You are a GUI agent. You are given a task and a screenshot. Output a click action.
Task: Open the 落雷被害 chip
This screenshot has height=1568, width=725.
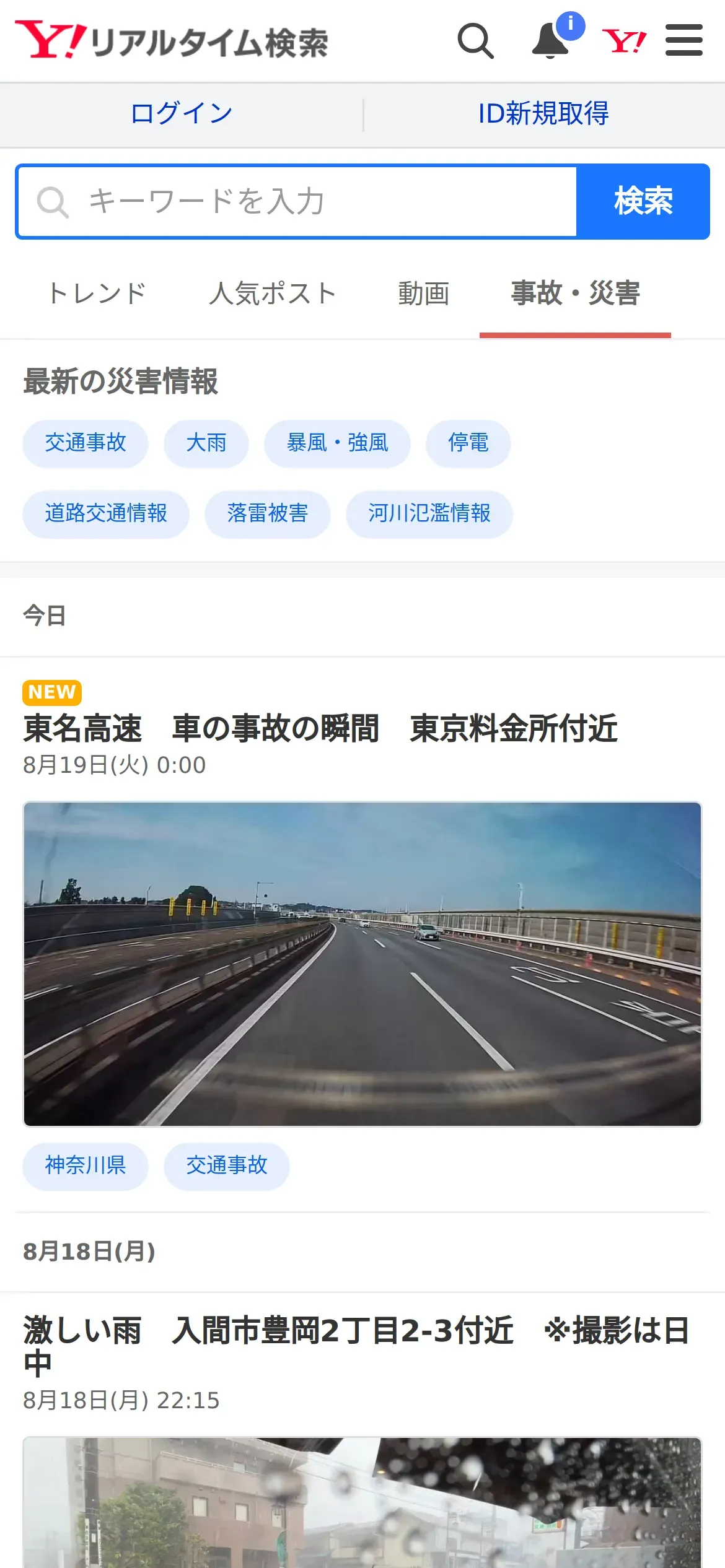pyautogui.click(x=267, y=514)
